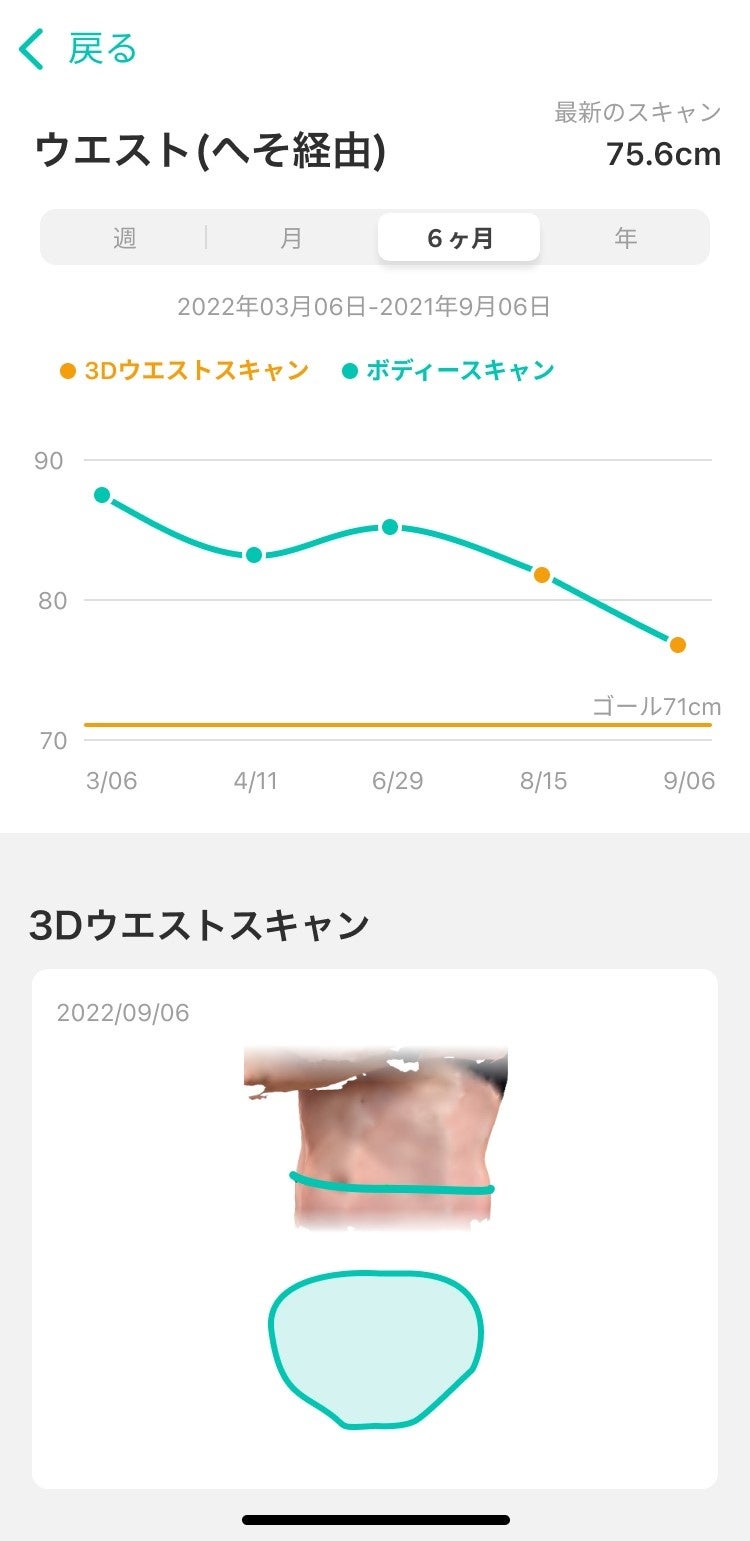Select the 6ヶ月 range
Screen dimensions: 750x1541
(459, 238)
